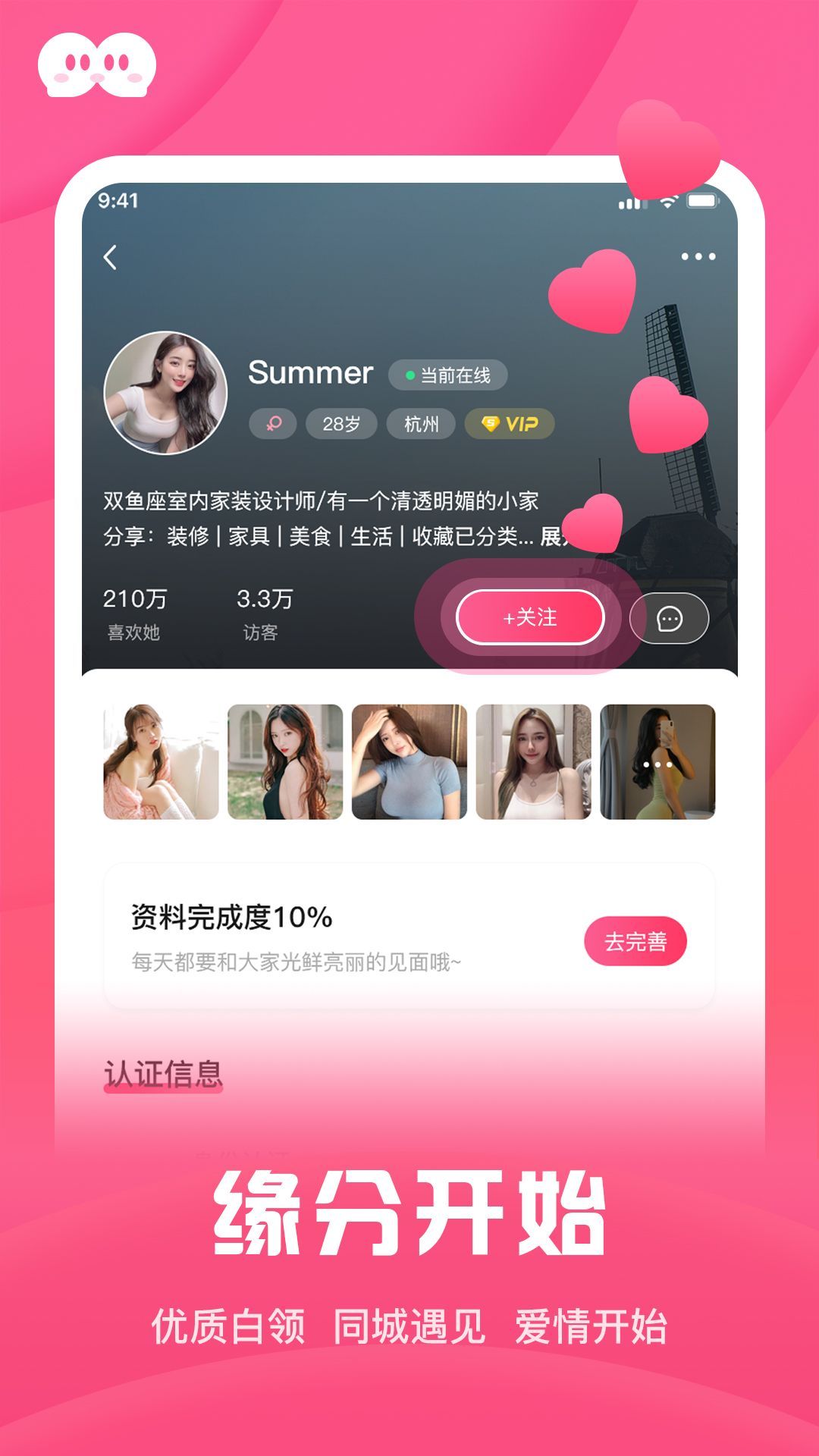Open the 杭州 location link
Screen dimensions: 819x1456
click(422, 425)
